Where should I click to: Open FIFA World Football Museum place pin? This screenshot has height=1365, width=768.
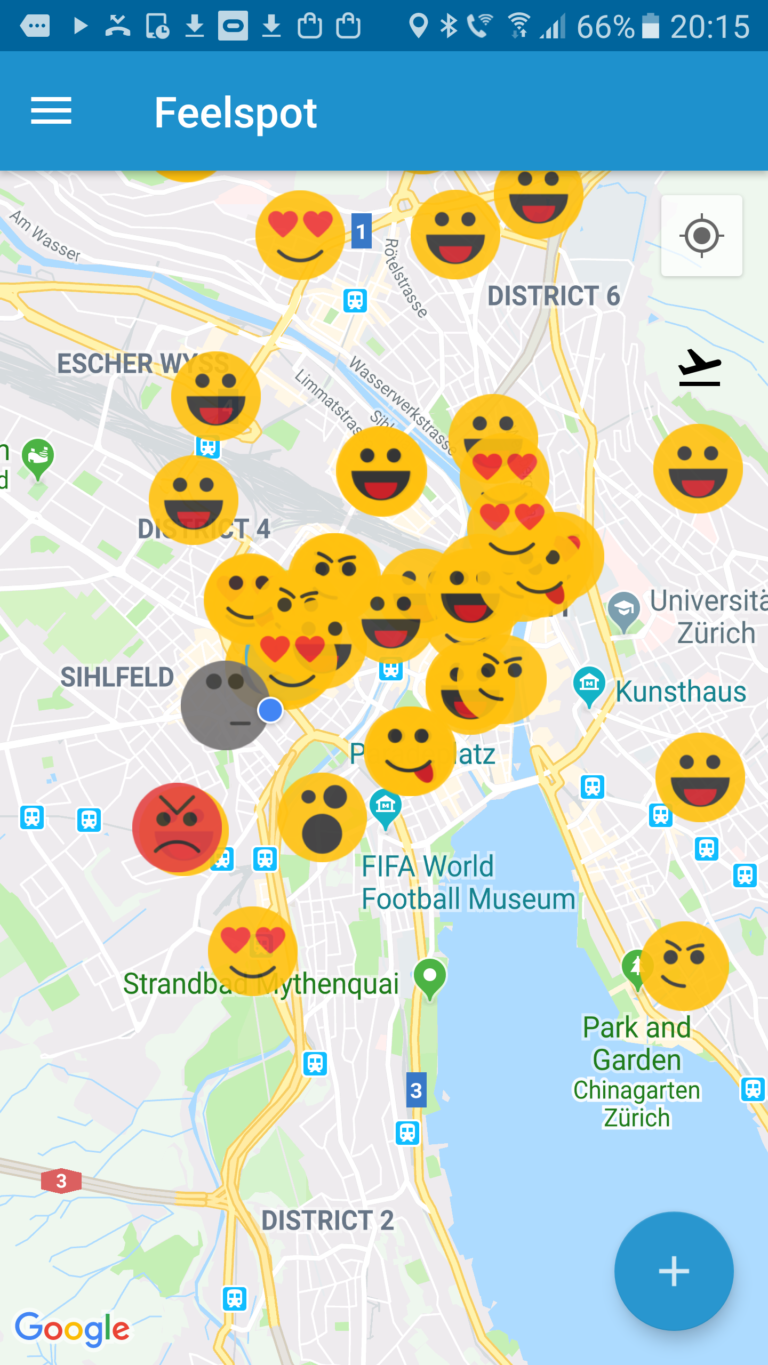(385, 805)
